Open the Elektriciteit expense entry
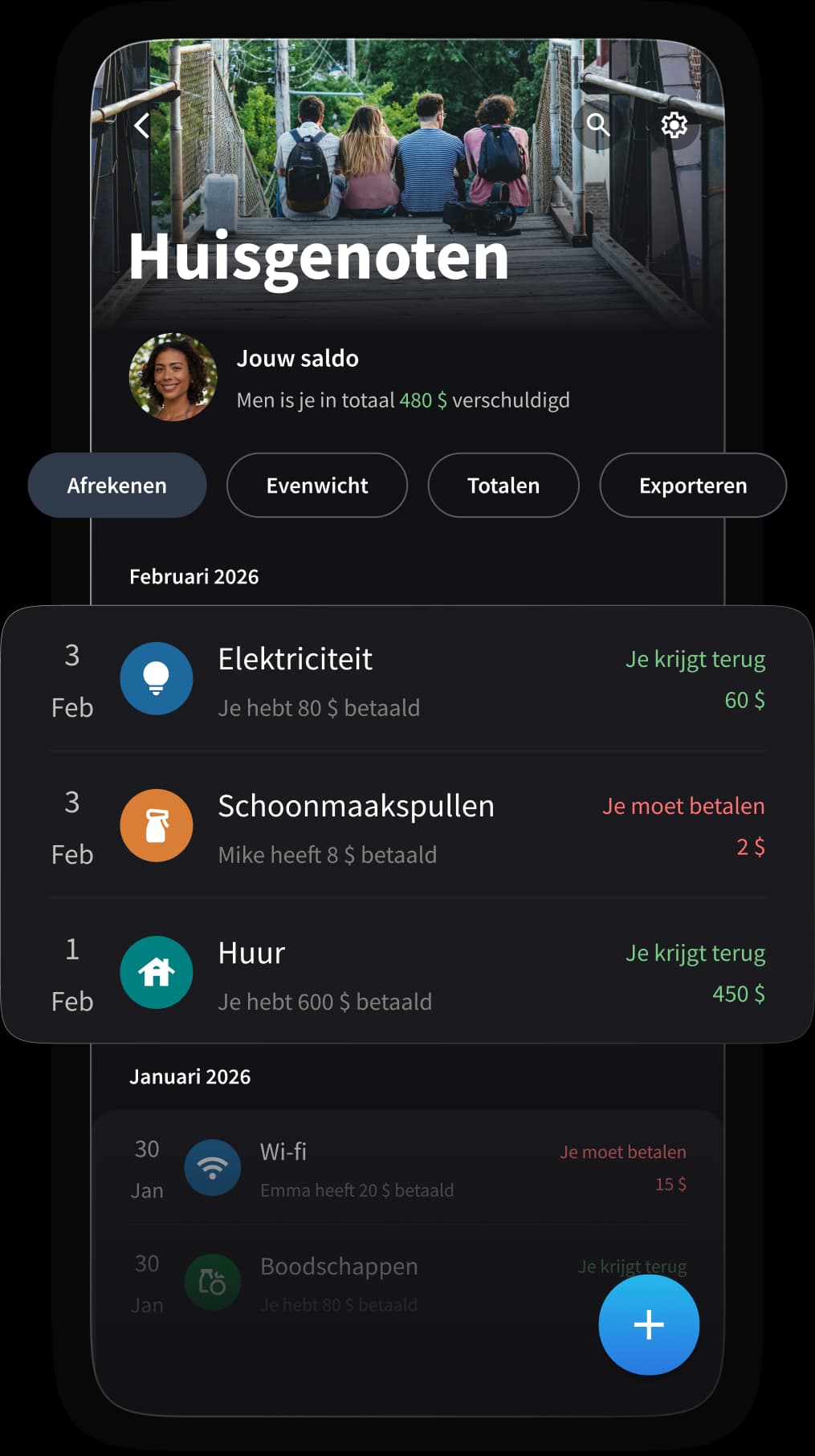The height and width of the screenshot is (1456, 815). 401,678
